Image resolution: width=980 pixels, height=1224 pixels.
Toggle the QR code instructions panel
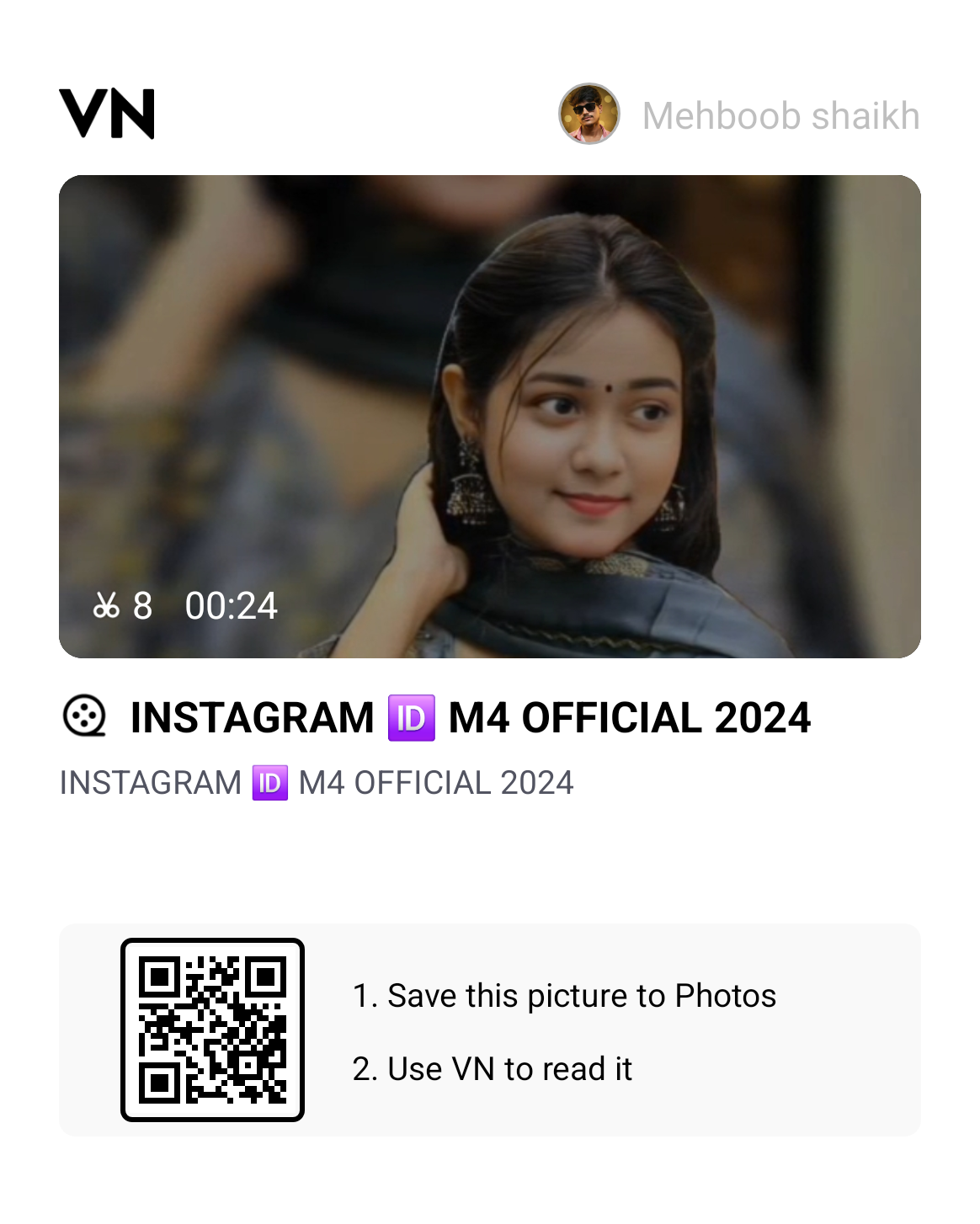tap(490, 1033)
